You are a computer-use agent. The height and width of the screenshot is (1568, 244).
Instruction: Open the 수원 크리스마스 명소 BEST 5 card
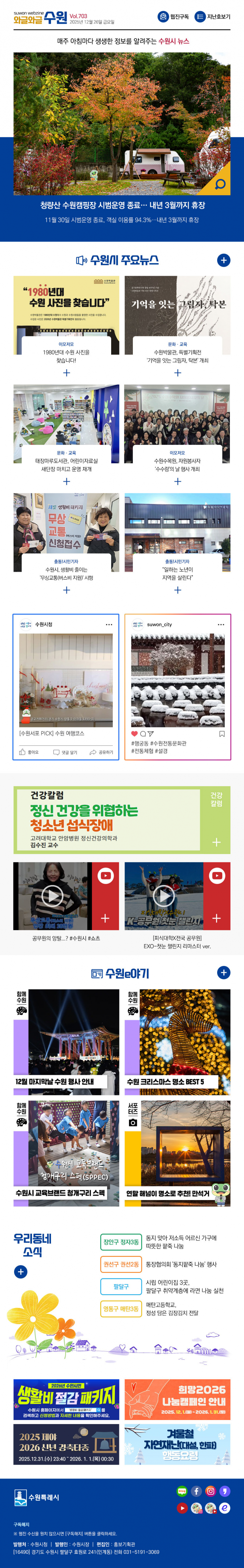pyautogui.click(x=177, y=1041)
